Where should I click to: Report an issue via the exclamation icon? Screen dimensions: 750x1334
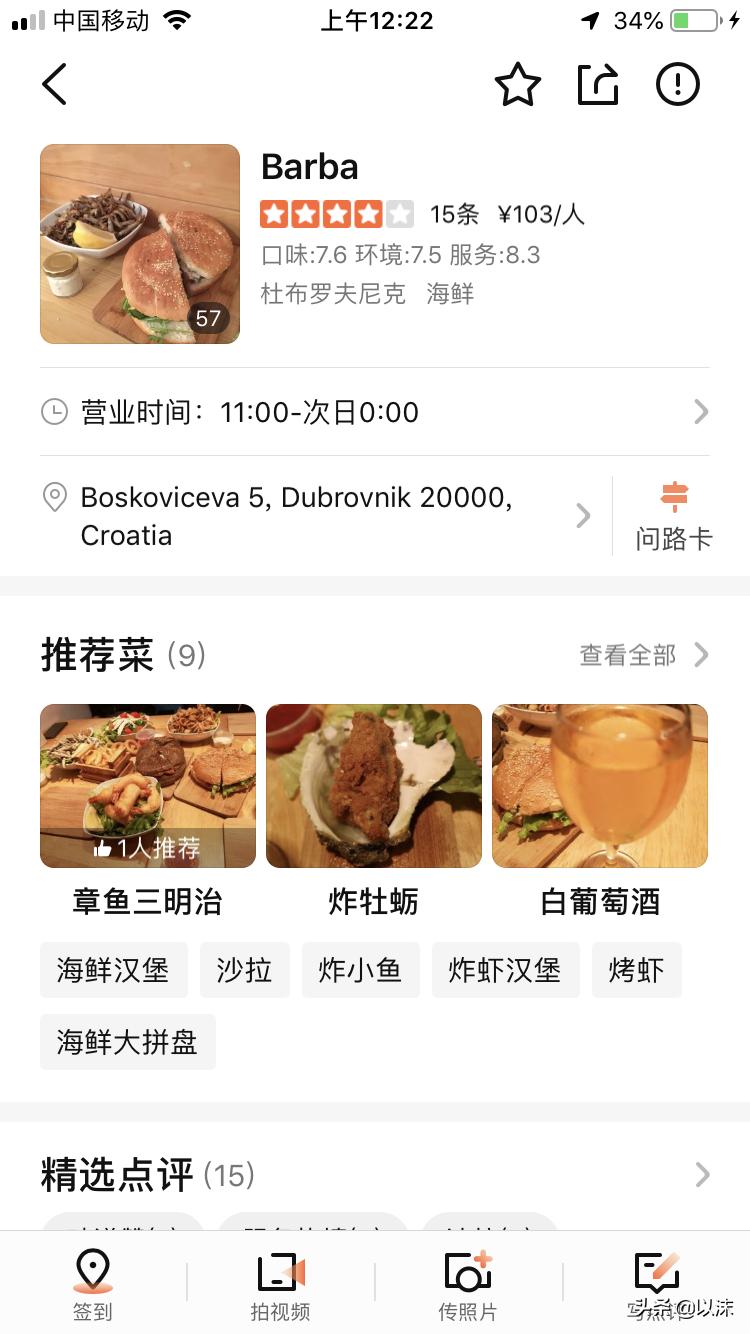pos(677,85)
